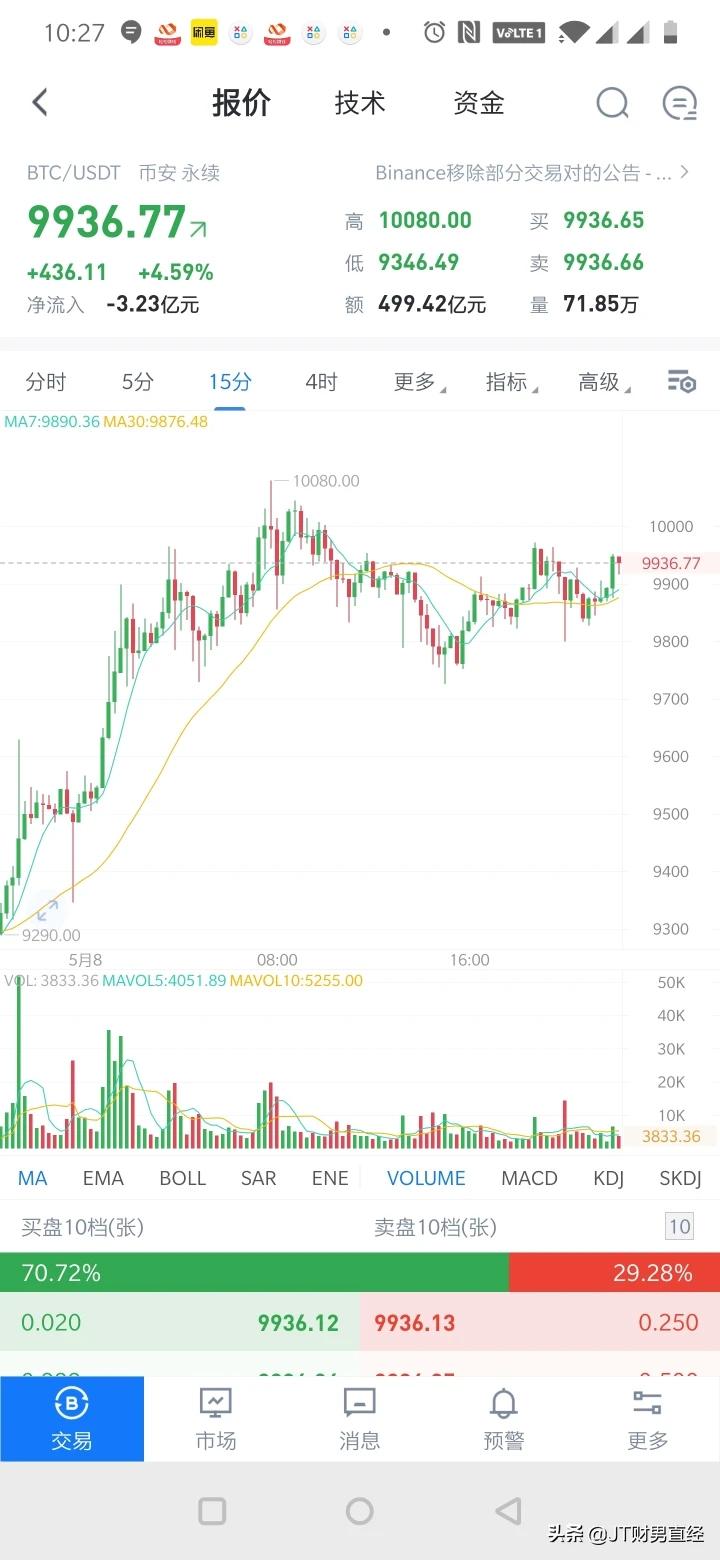Expand the chart to fullscreen
Viewport: 720px width, 1560px height.
[47, 909]
